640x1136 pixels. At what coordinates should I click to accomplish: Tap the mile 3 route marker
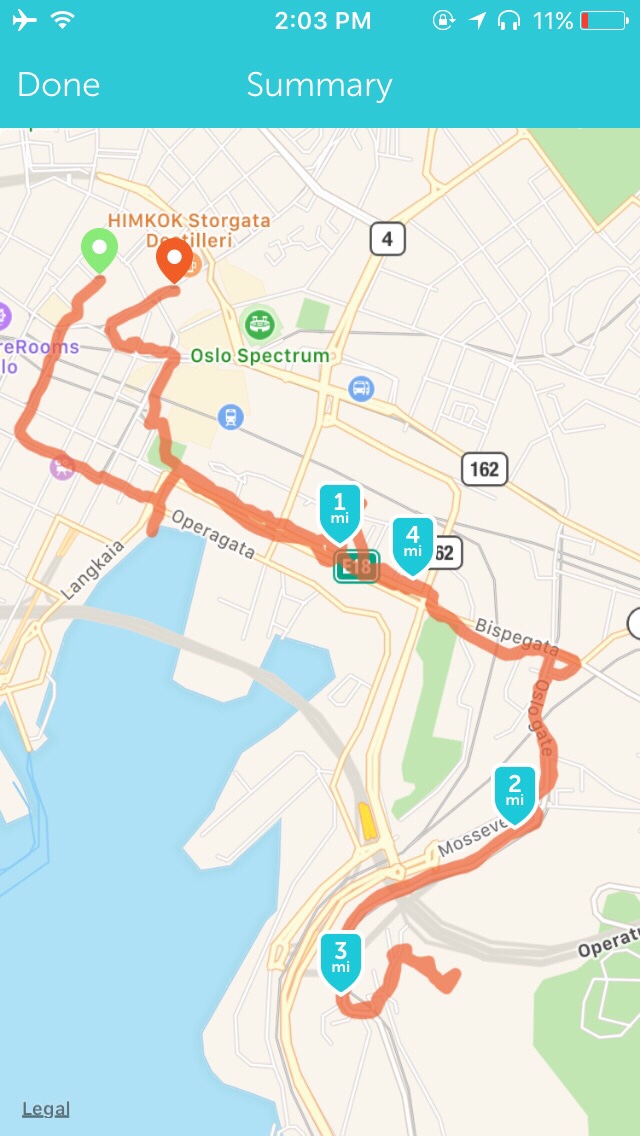point(341,959)
